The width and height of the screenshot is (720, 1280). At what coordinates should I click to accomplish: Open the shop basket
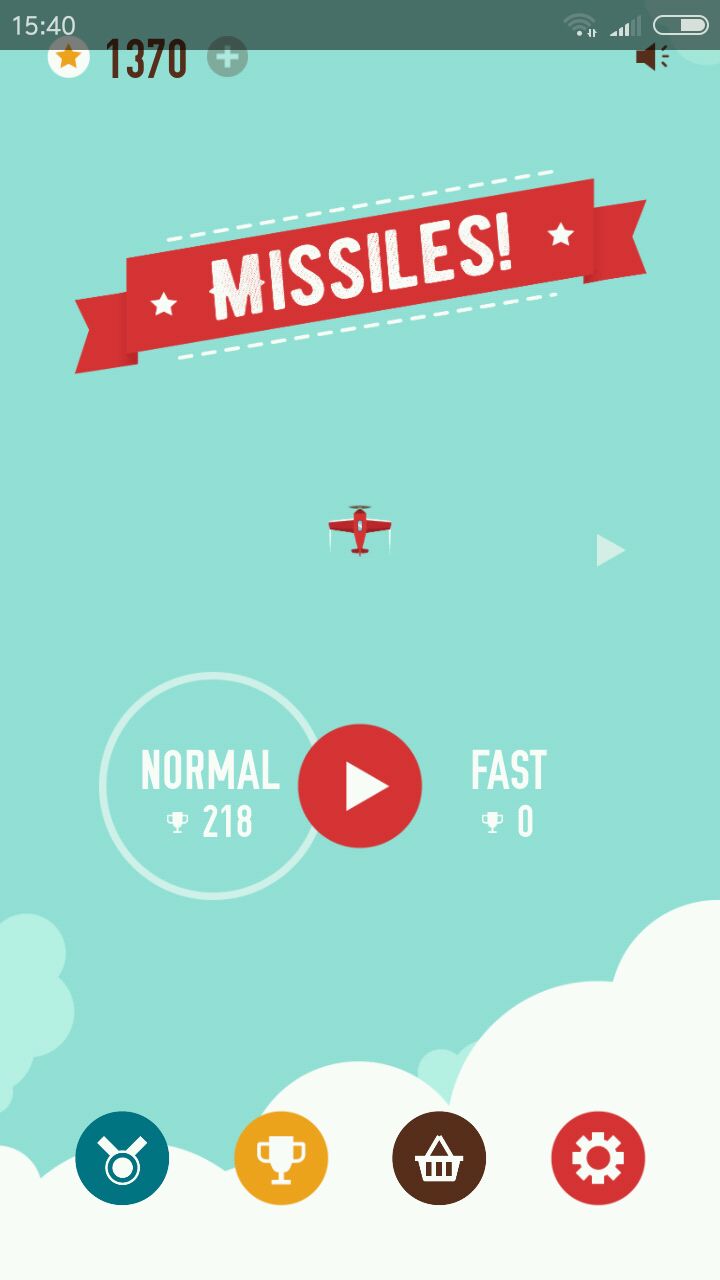[439, 1158]
